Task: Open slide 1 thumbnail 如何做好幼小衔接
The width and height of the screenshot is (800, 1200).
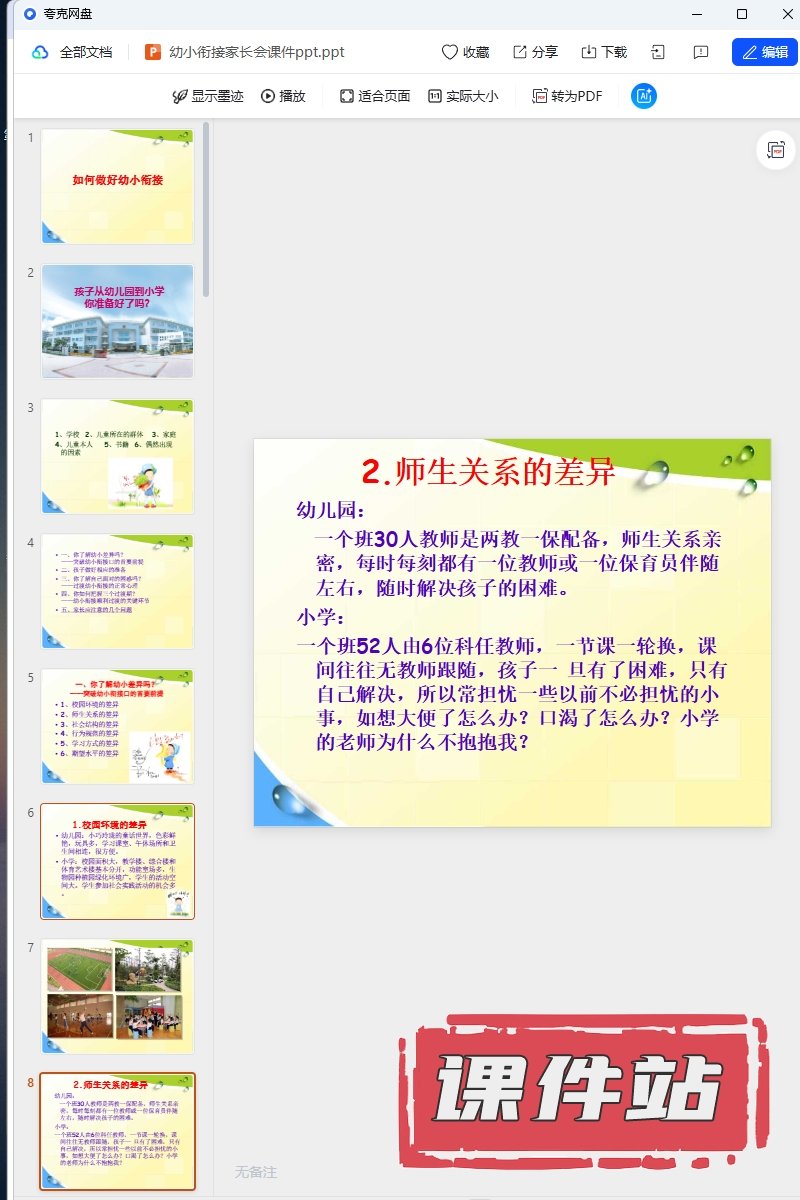Action: [x=117, y=186]
